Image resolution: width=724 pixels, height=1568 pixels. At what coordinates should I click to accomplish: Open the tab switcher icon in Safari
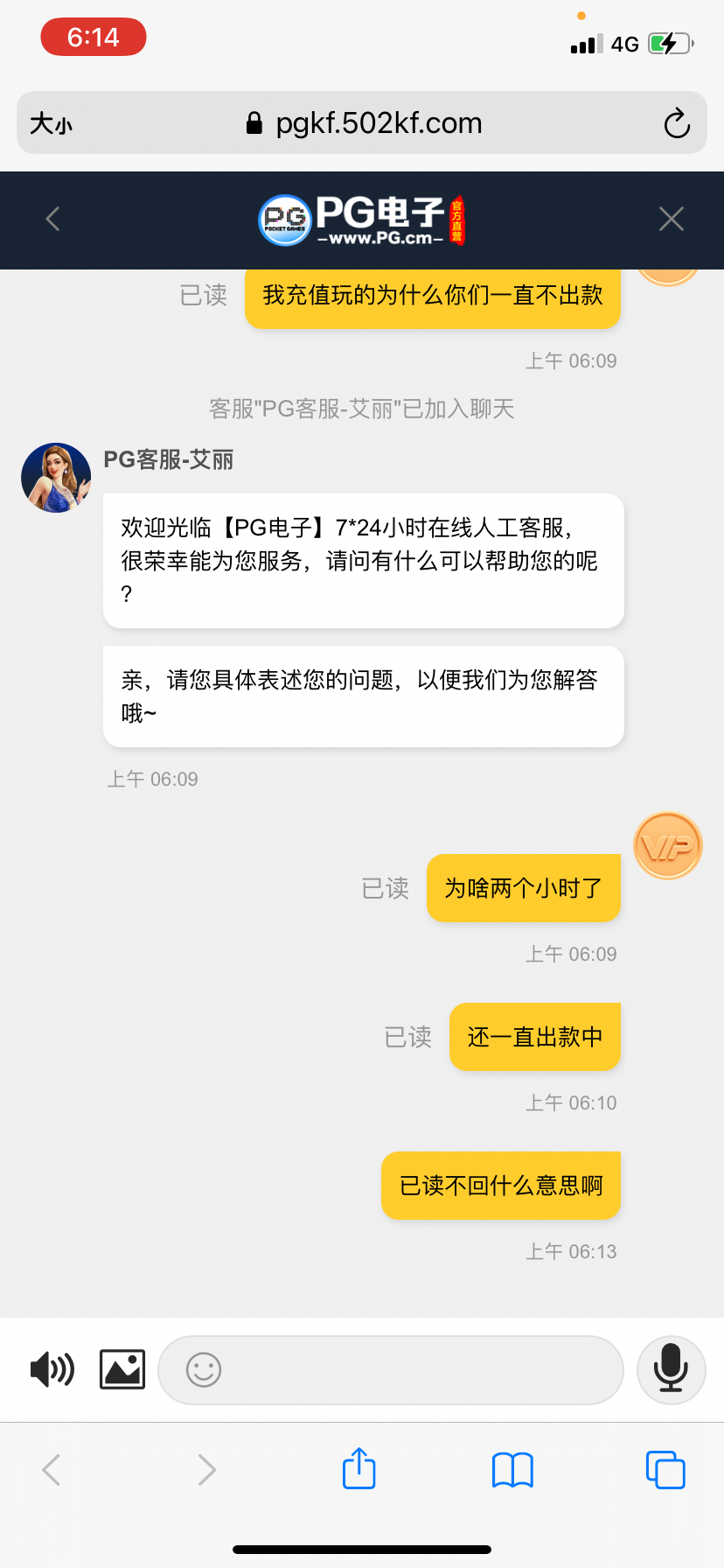[x=665, y=1469]
